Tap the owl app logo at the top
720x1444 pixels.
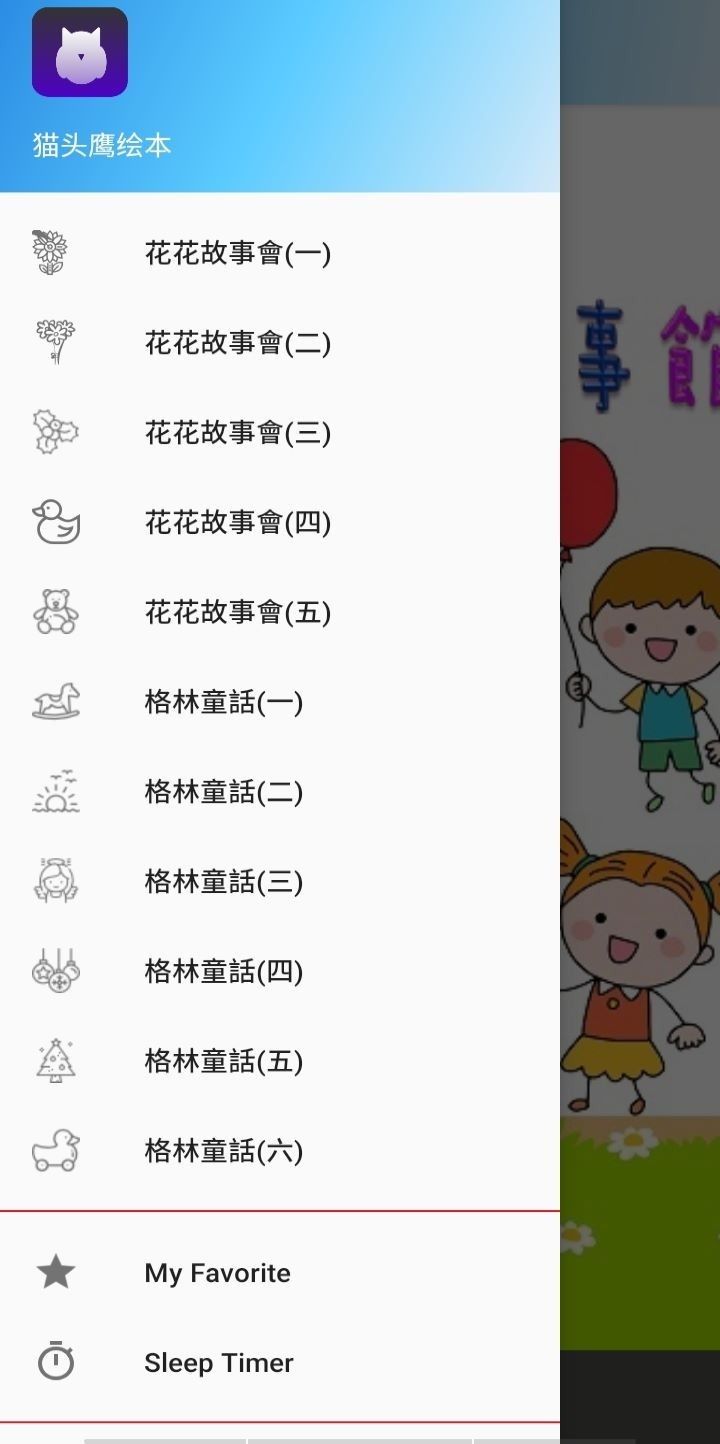point(79,53)
